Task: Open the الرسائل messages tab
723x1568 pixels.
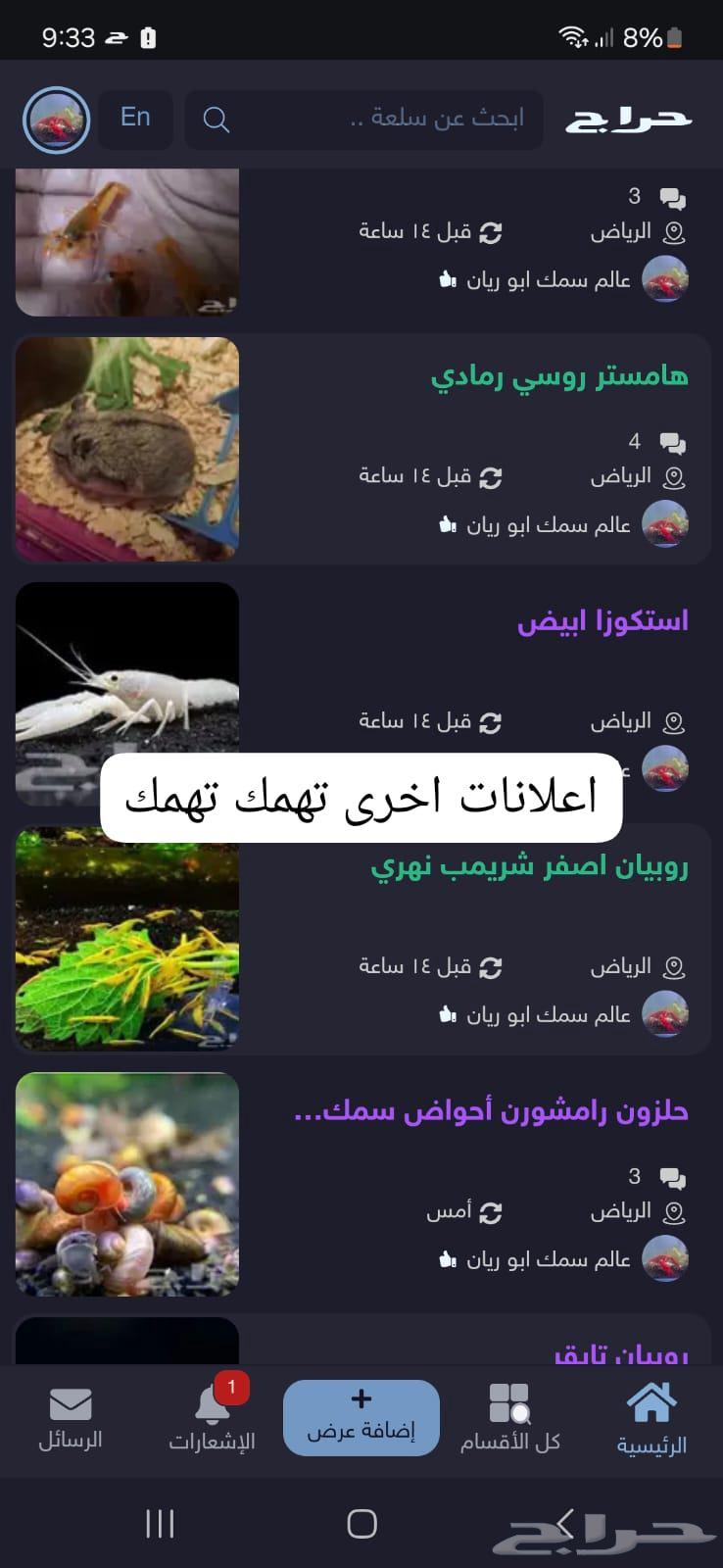Action: 71,1418
